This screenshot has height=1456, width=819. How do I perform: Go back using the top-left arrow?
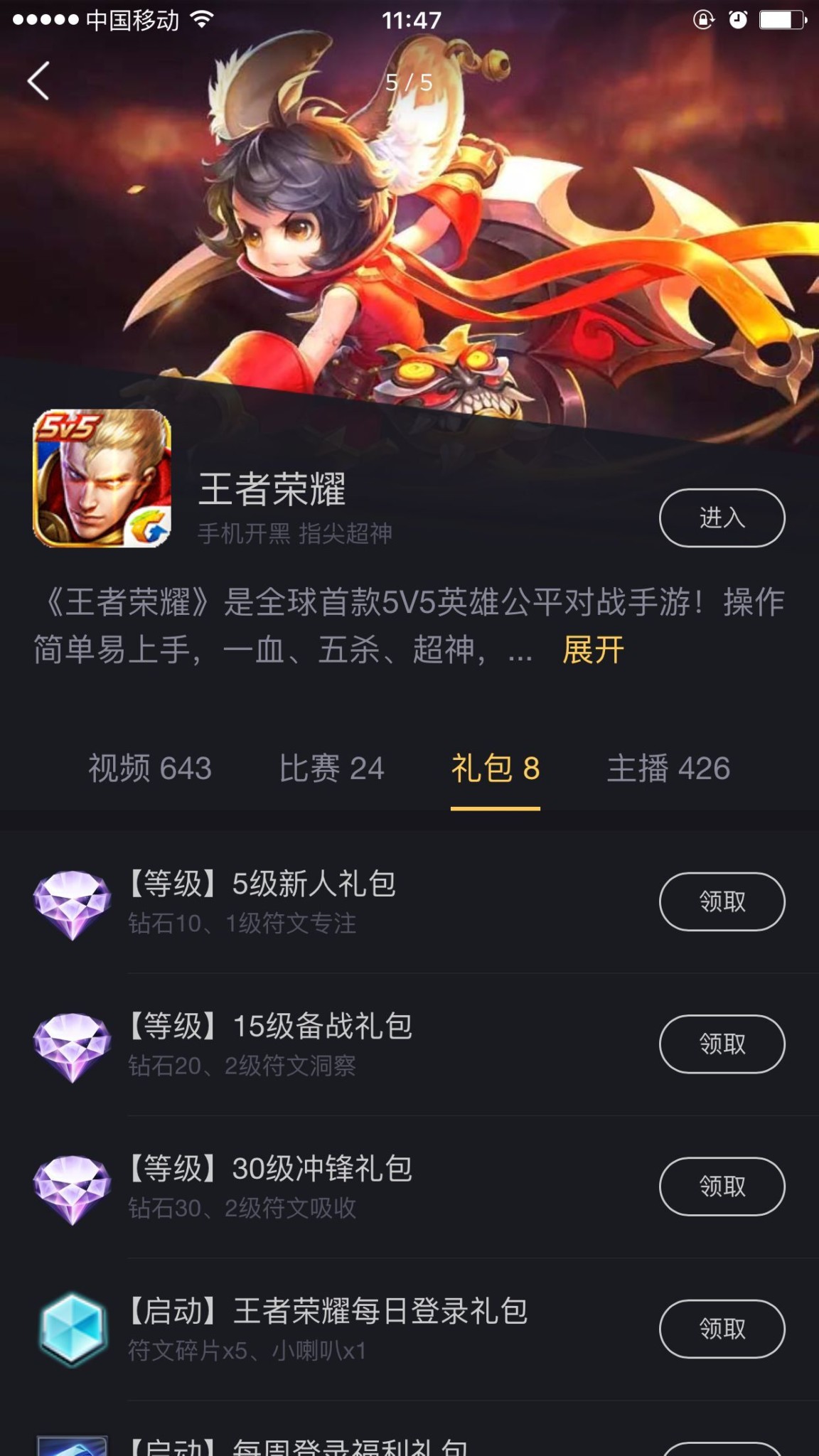click(x=38, y=80)
